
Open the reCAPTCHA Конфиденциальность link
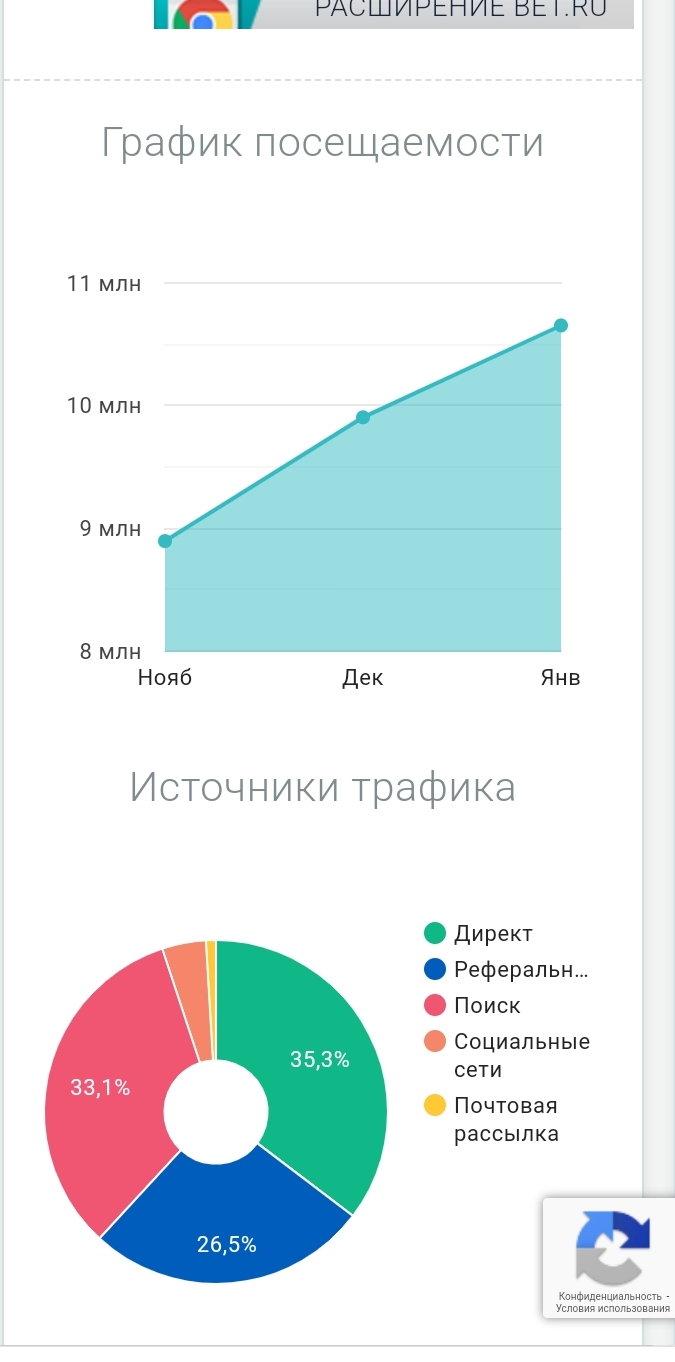tap(610, 1296)
